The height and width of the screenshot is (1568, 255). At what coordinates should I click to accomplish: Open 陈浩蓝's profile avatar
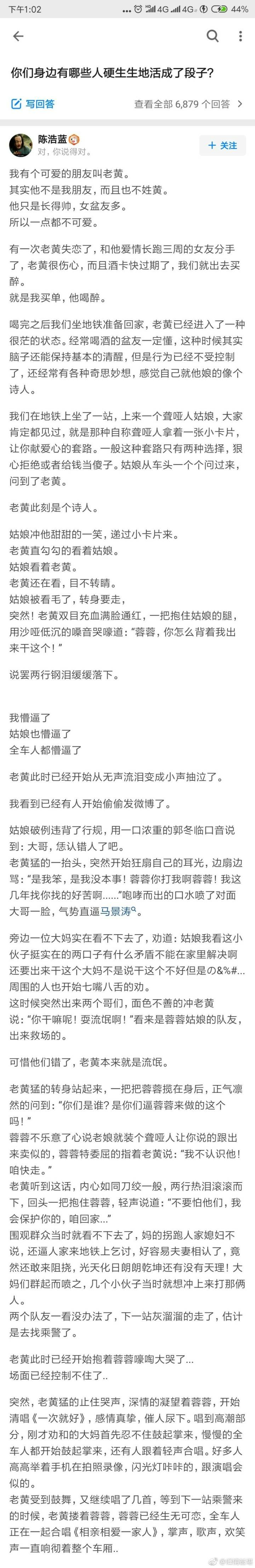pyautogui.click(x=21, y=145)
